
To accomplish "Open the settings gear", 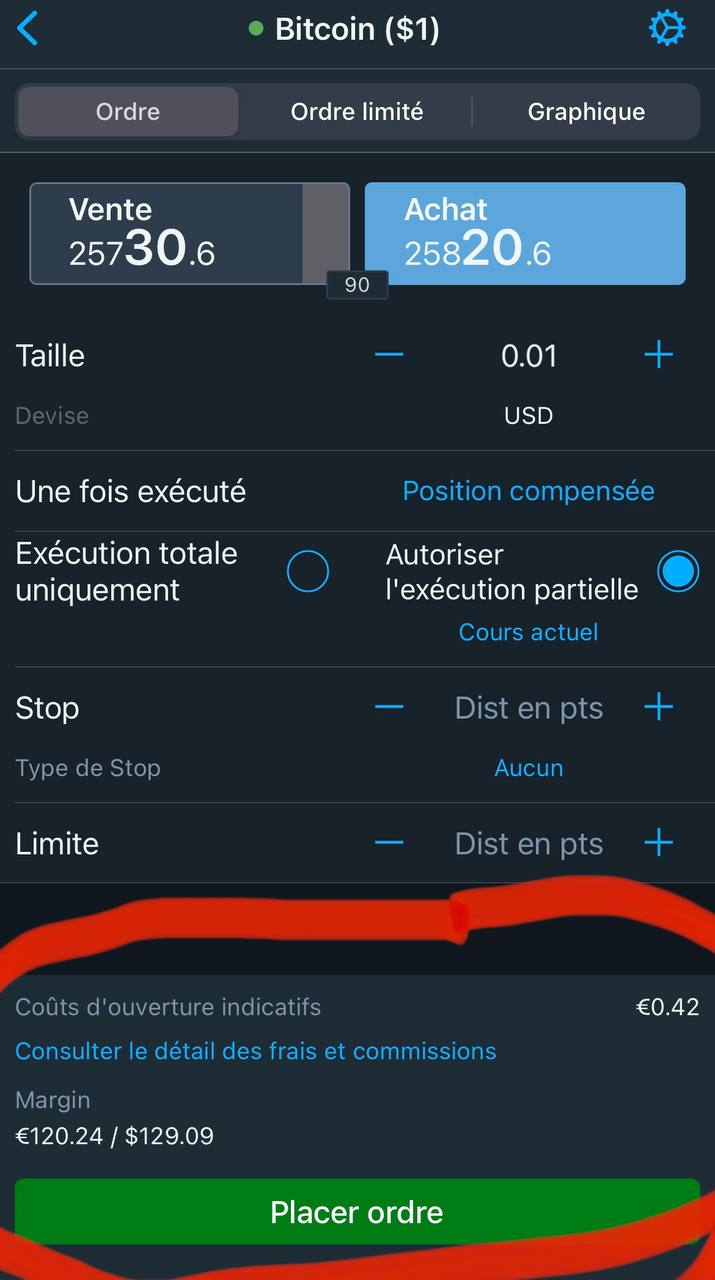I will pos(667,29).
